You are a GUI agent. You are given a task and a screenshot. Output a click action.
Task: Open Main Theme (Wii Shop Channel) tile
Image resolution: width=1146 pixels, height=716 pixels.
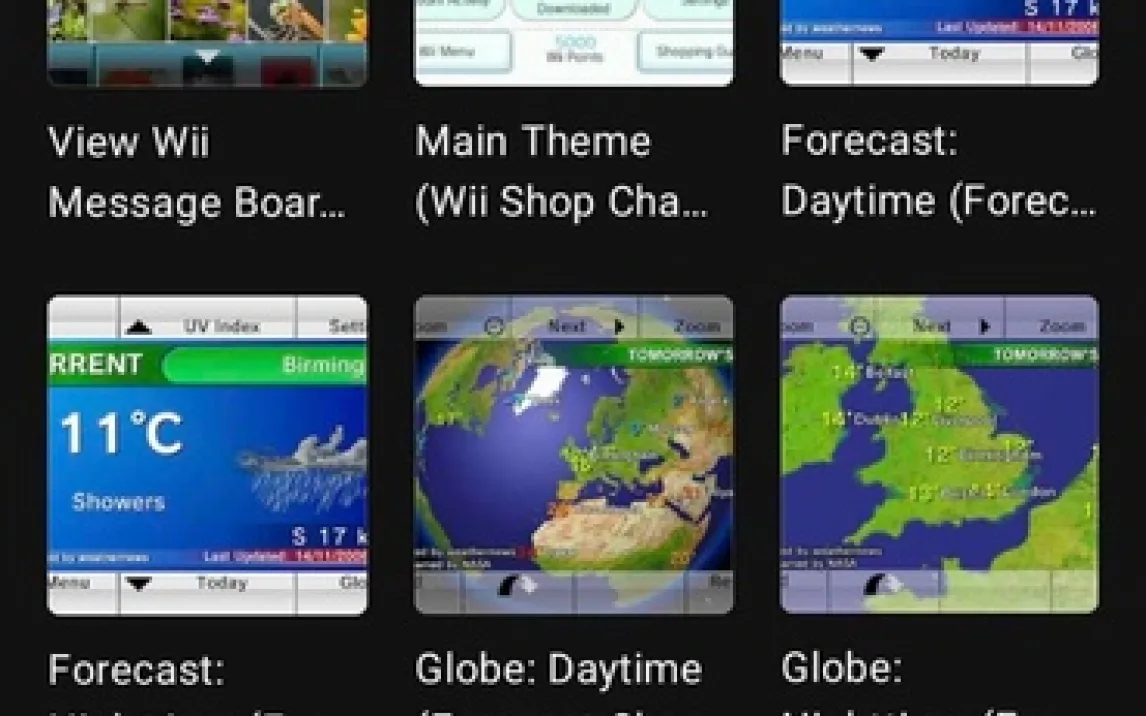tap(573, 45)
